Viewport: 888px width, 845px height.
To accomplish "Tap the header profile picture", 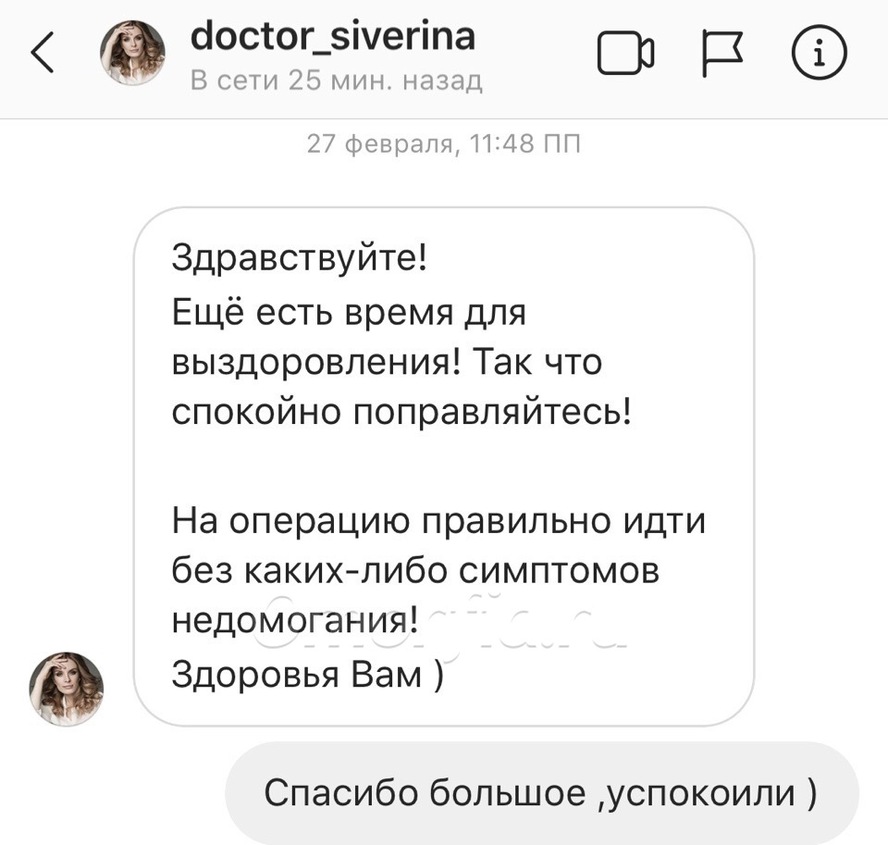I will click(x=133, y=54).
